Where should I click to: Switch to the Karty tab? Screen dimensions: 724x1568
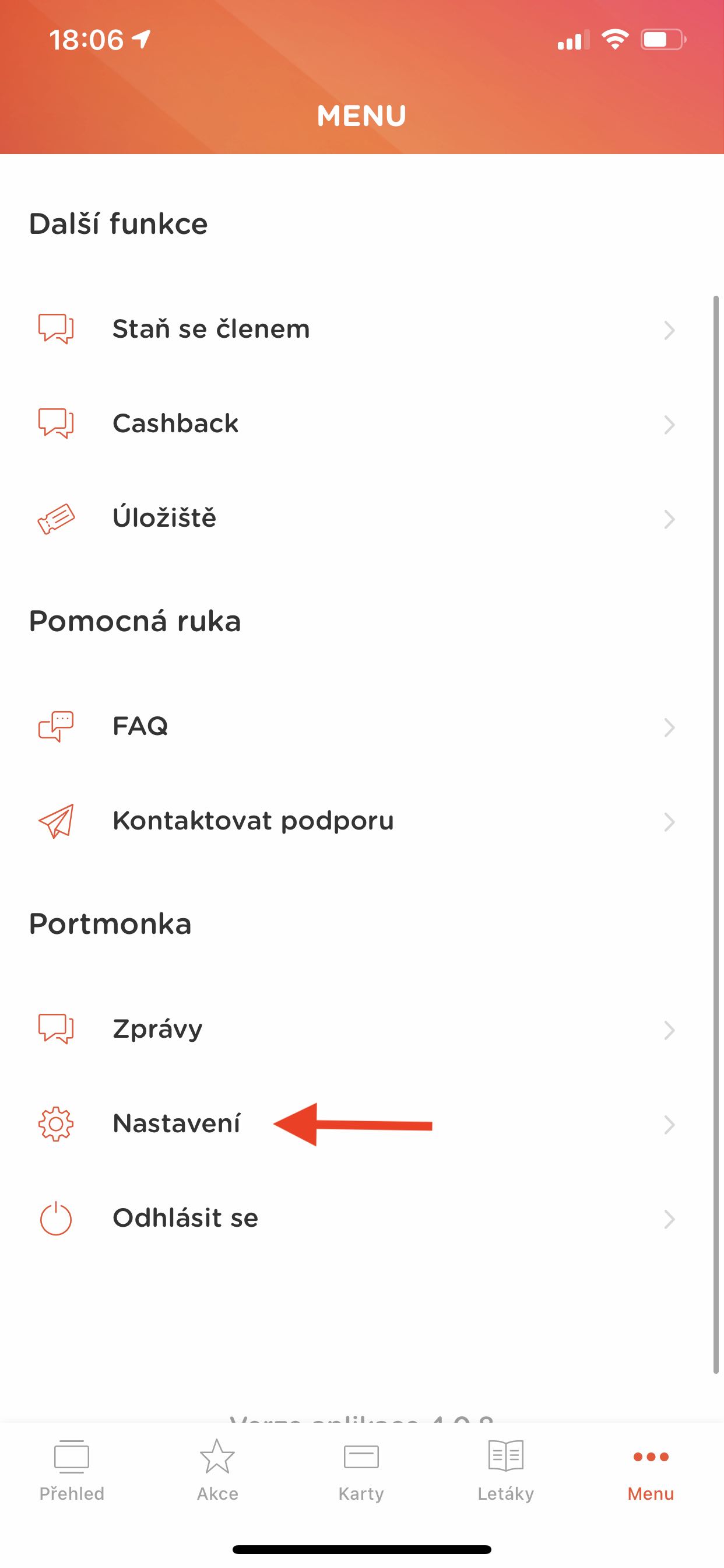pos(361,1469)
